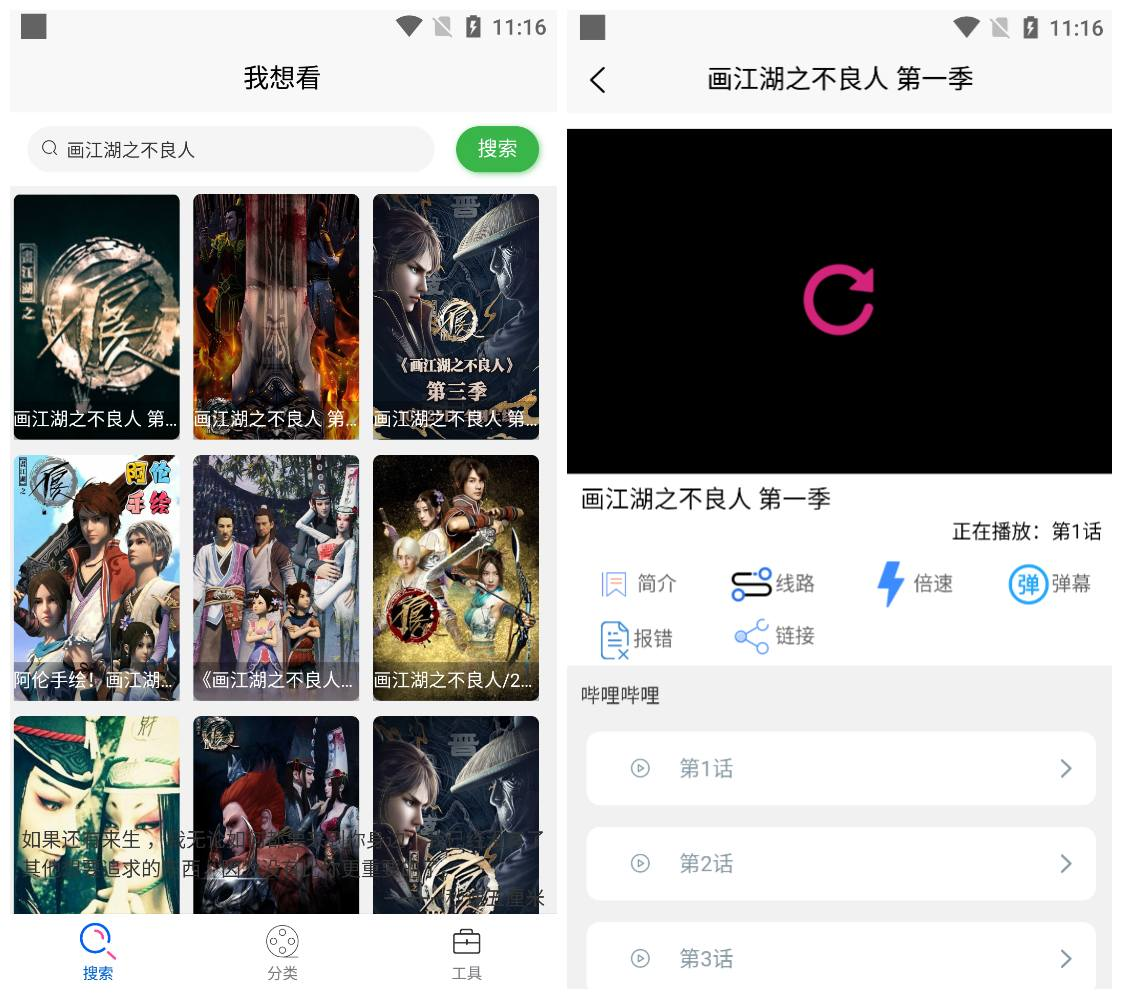The height and width of the screenshot is (999, 1122).
Task: Toggle the 弹幕 comments
Action: pos(1049,583)
